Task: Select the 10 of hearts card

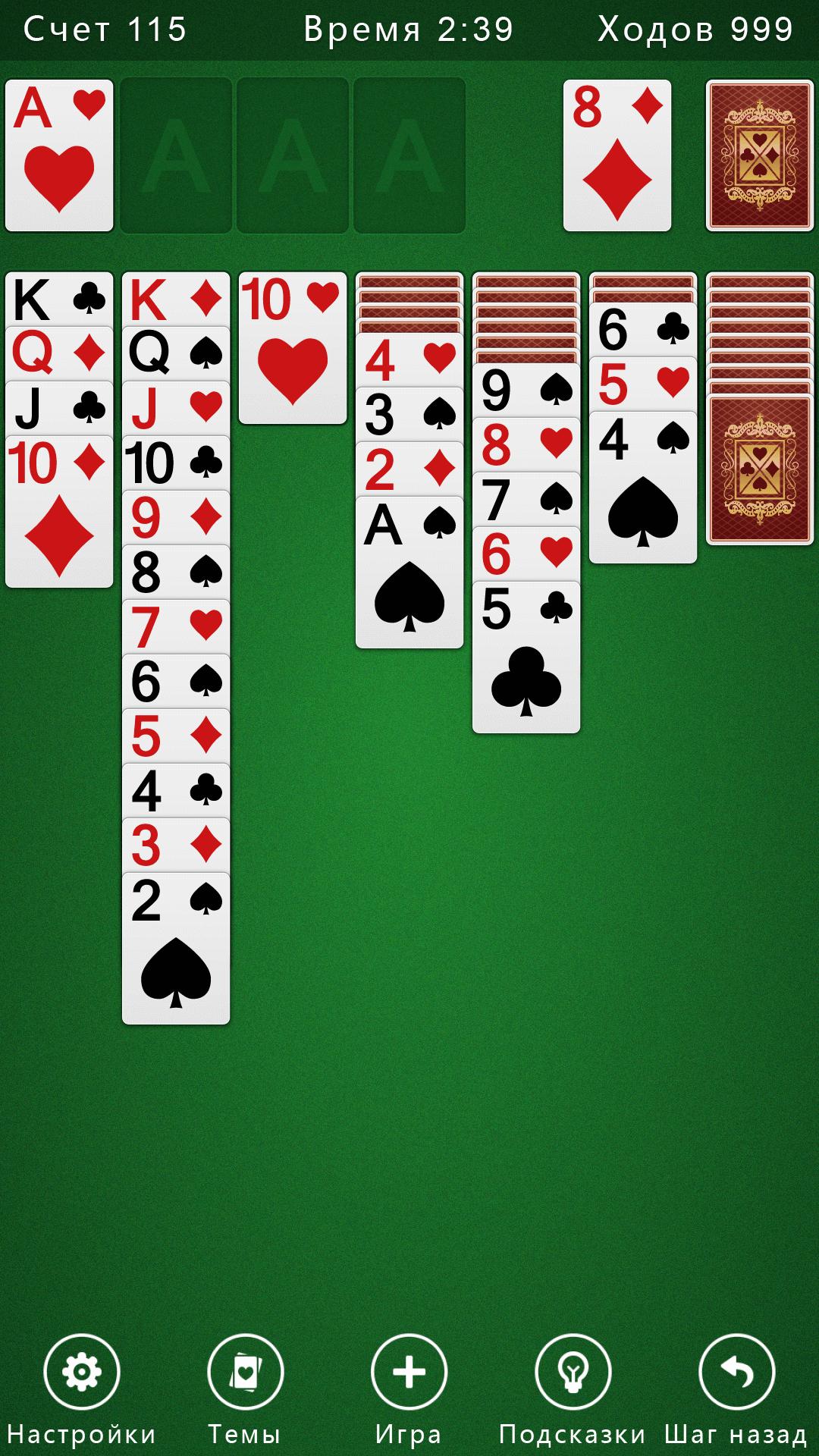Action: point(293,349)
